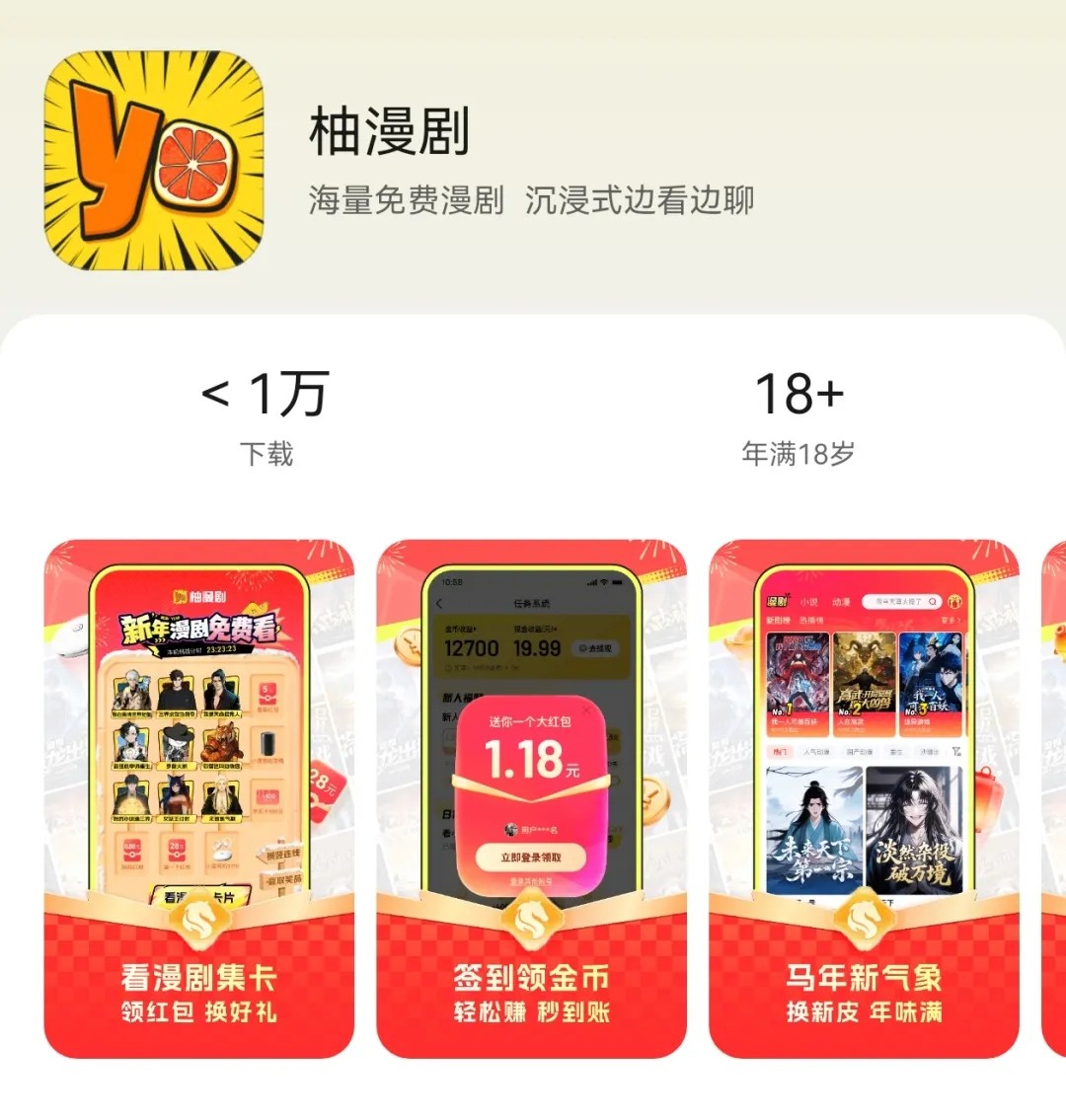Click the magnifier search icon in the home screenshot

click(932, 602)
